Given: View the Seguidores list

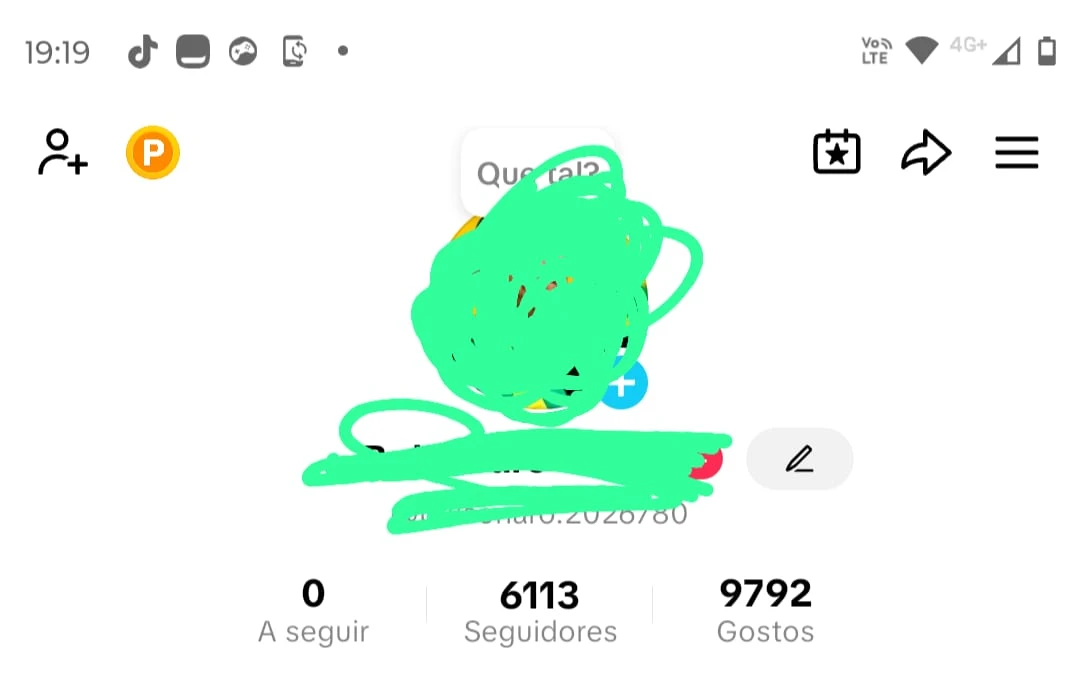Looking at the screenshot, I should [540, 611].
